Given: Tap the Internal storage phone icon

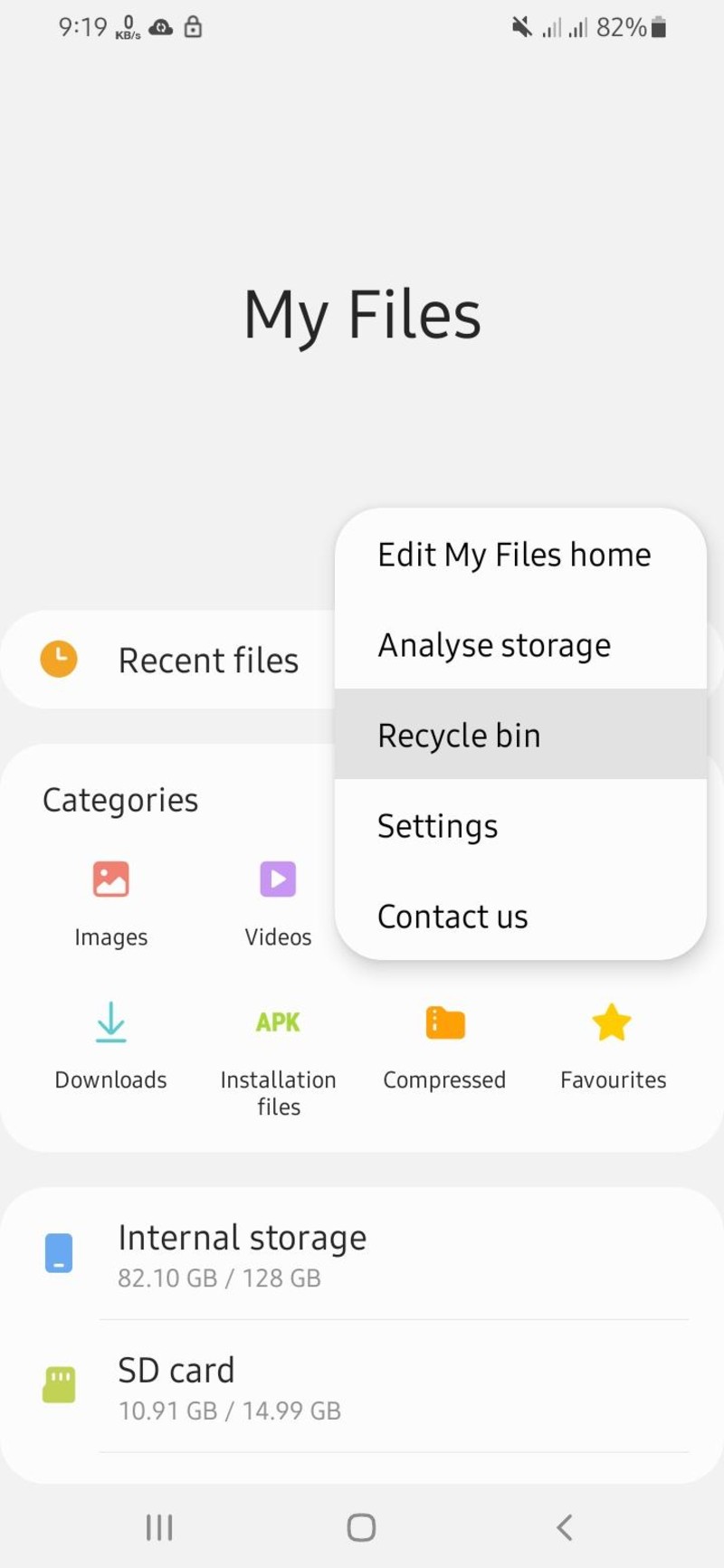Looking at the screenshot, I should click(x=58, y=1254).
